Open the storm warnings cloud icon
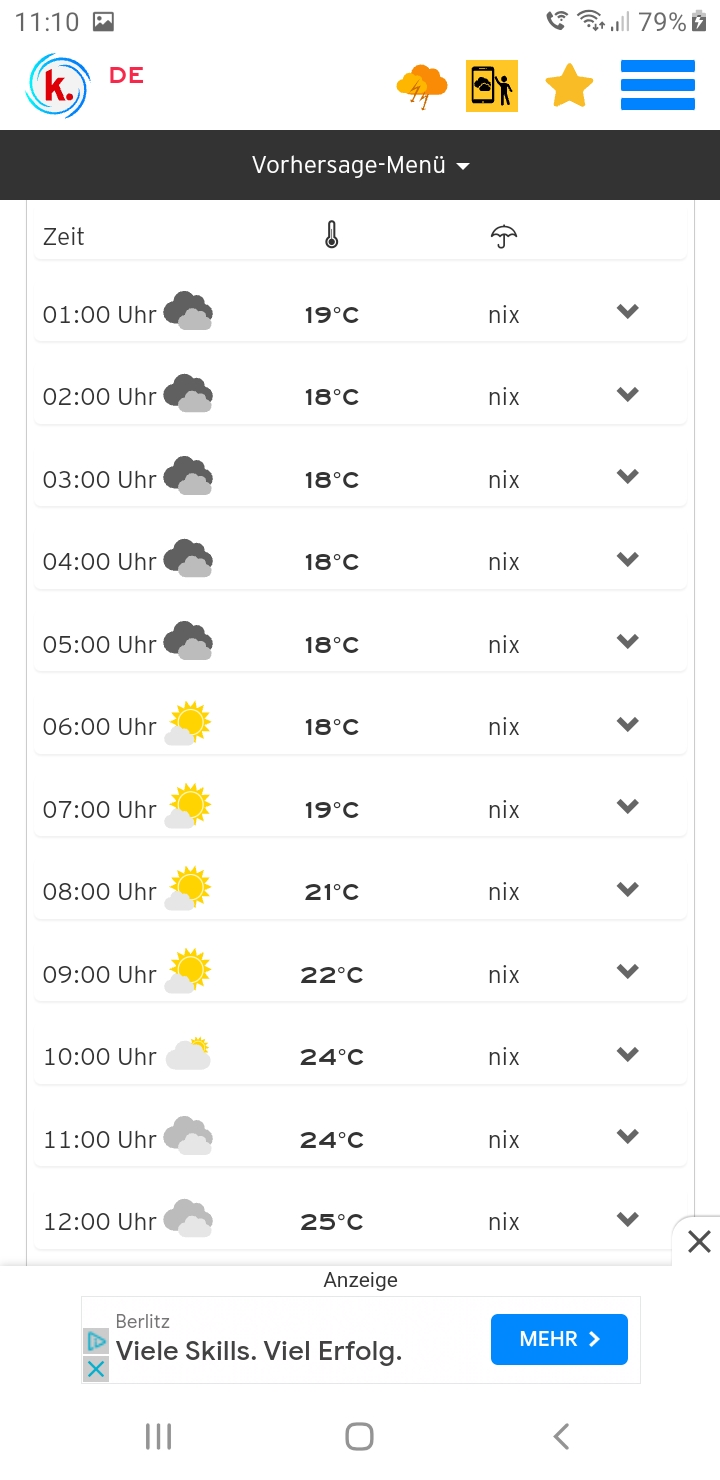This screenshot has height=1480, width=720. (422, 86)
